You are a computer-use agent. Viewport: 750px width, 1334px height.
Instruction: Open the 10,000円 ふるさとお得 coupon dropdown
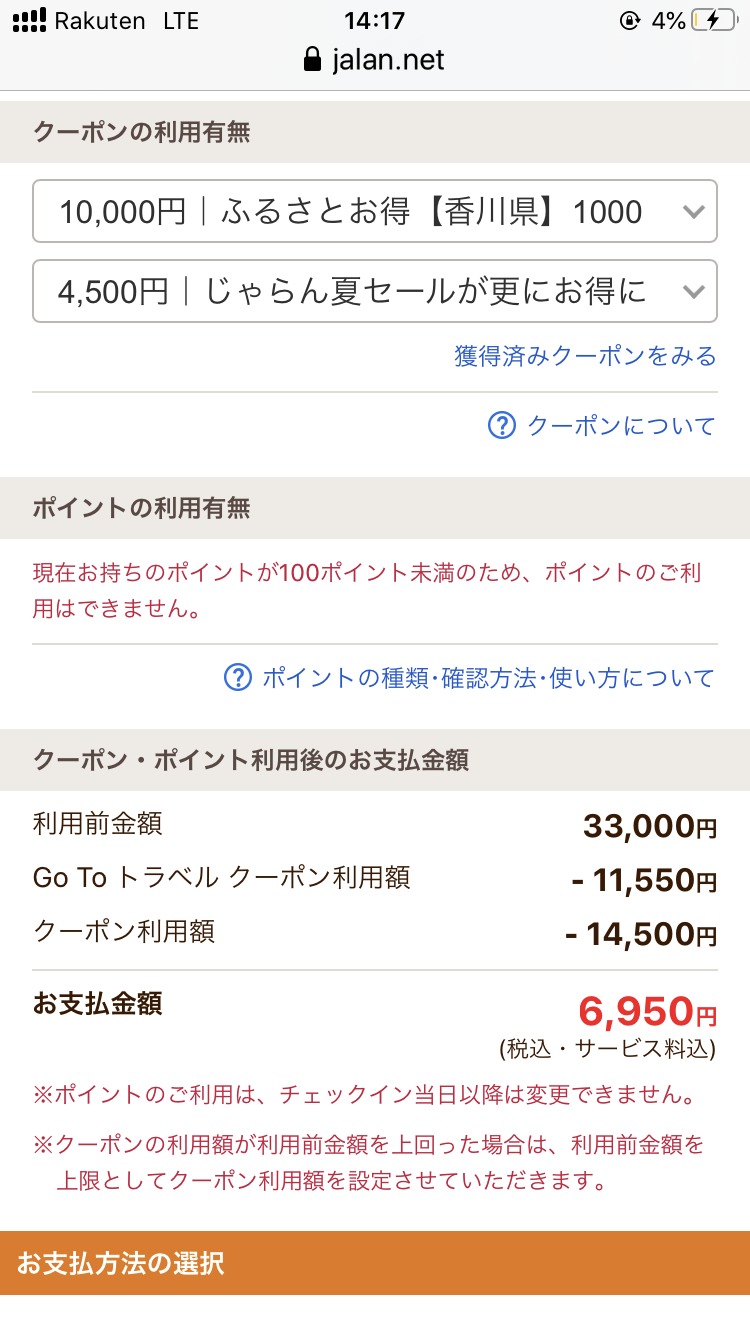(x=375, y=211)
